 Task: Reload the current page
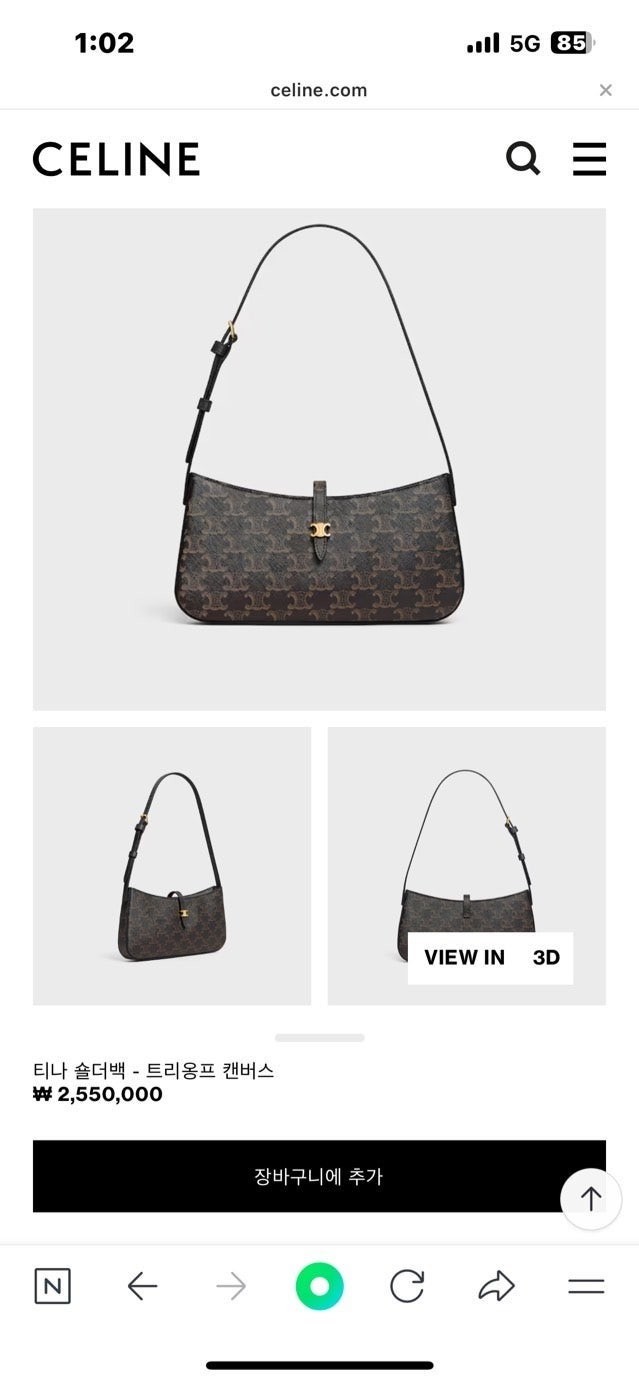point(407,1286)
